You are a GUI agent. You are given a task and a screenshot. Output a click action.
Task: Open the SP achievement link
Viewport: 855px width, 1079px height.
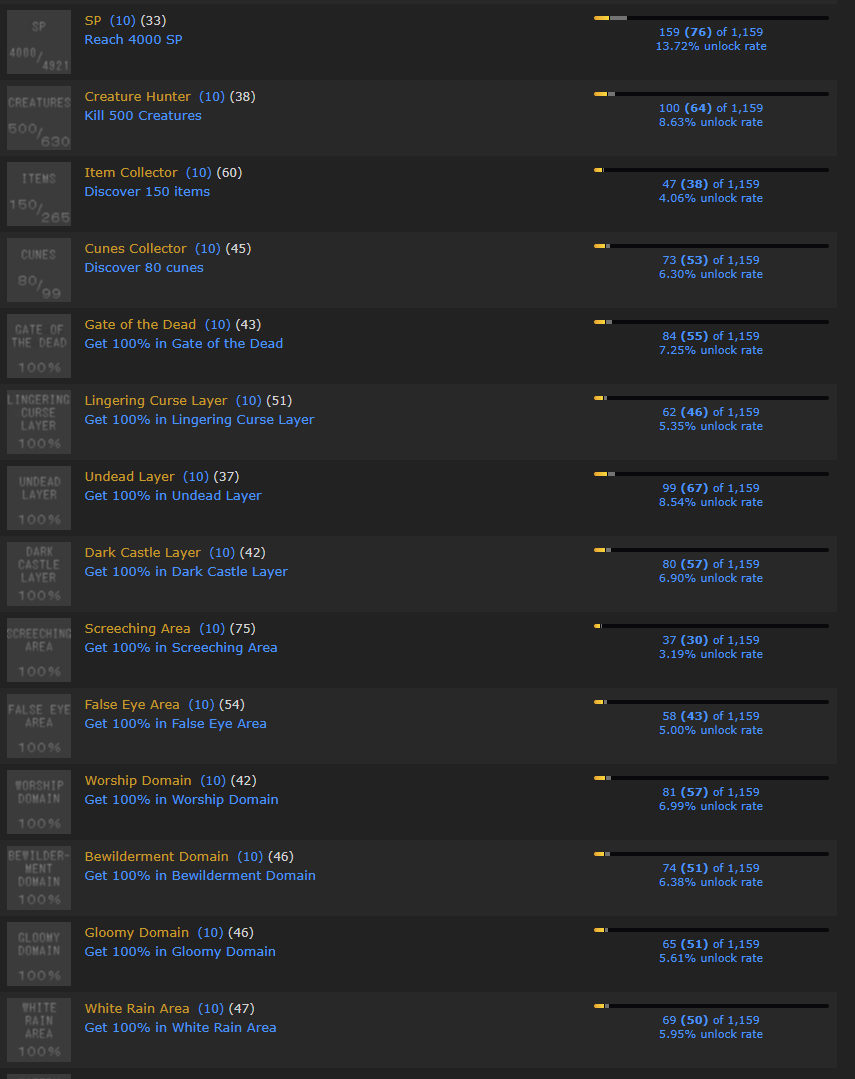[92, 21]
